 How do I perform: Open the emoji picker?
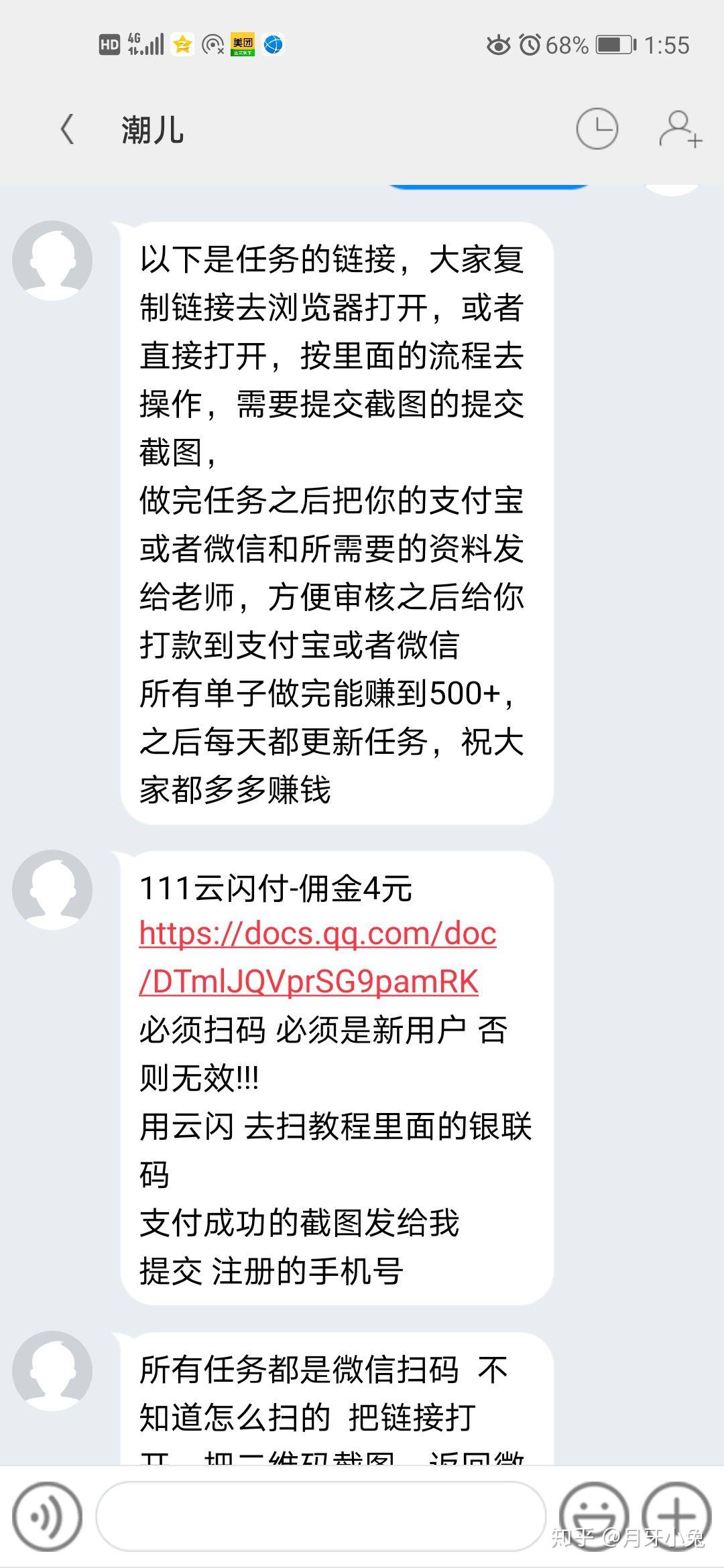click(594, 1517)
